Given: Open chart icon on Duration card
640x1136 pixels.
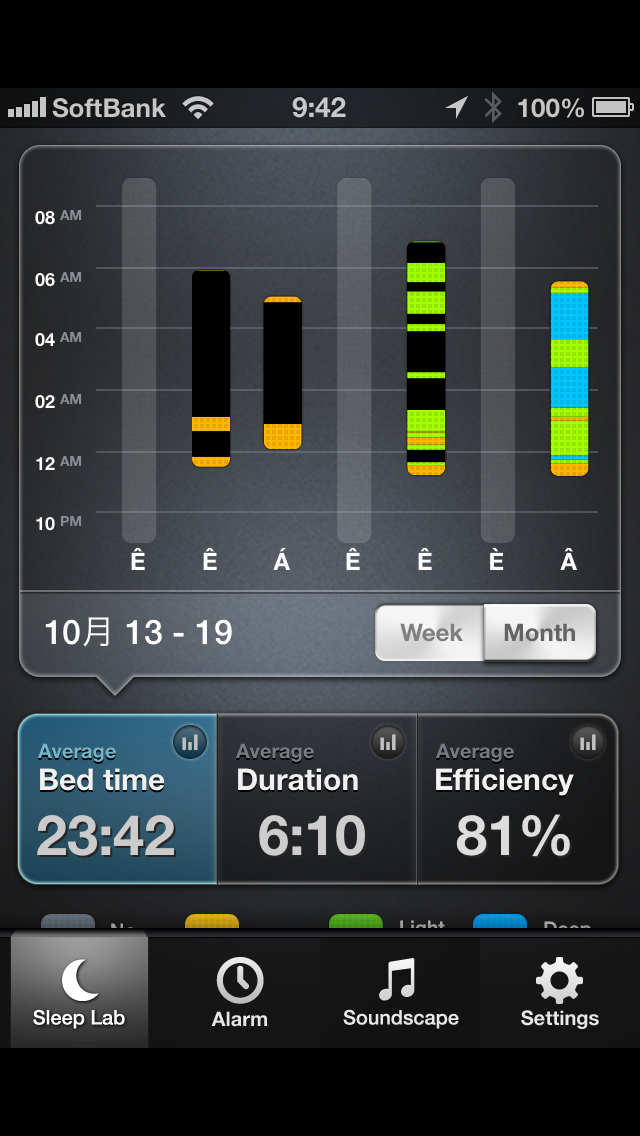Looking at the screenshot, I should 388,743.
